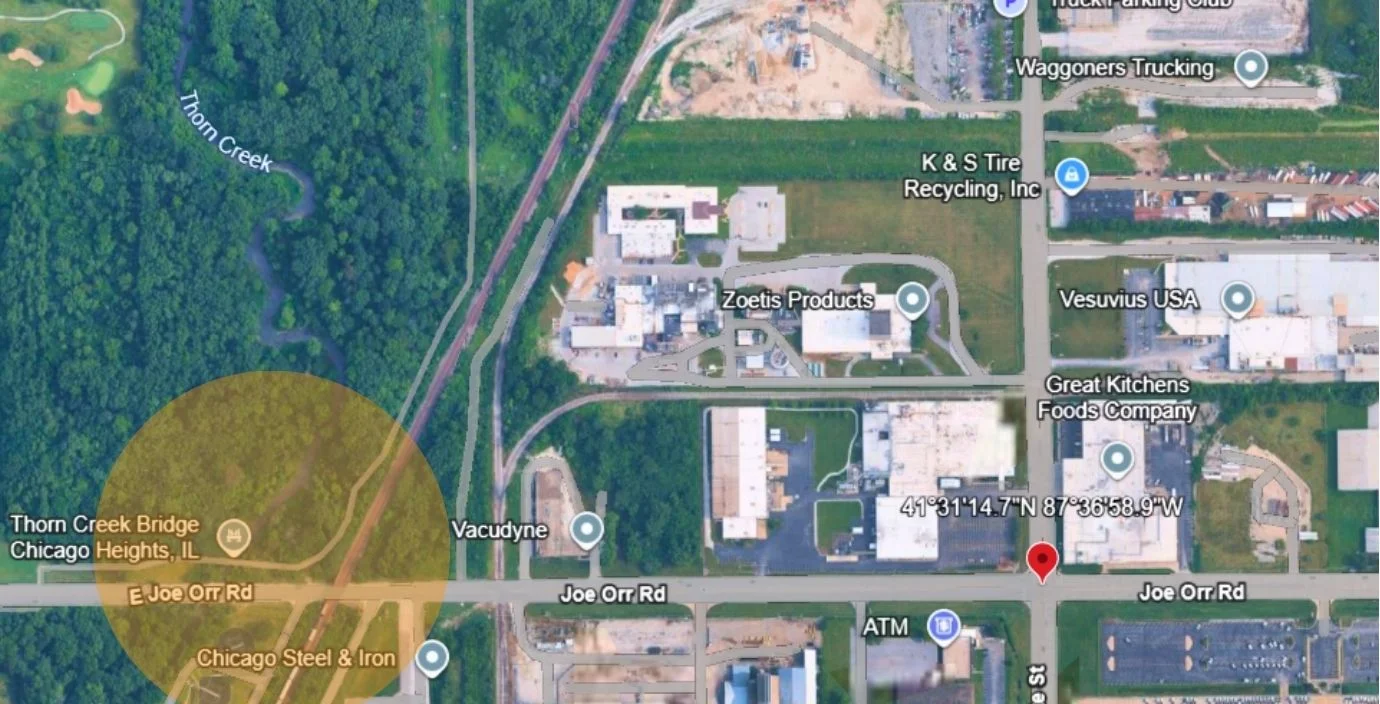Open the ATM marker
The image size is (1380, 704).
pyautogui.click(x=940, y=627)
